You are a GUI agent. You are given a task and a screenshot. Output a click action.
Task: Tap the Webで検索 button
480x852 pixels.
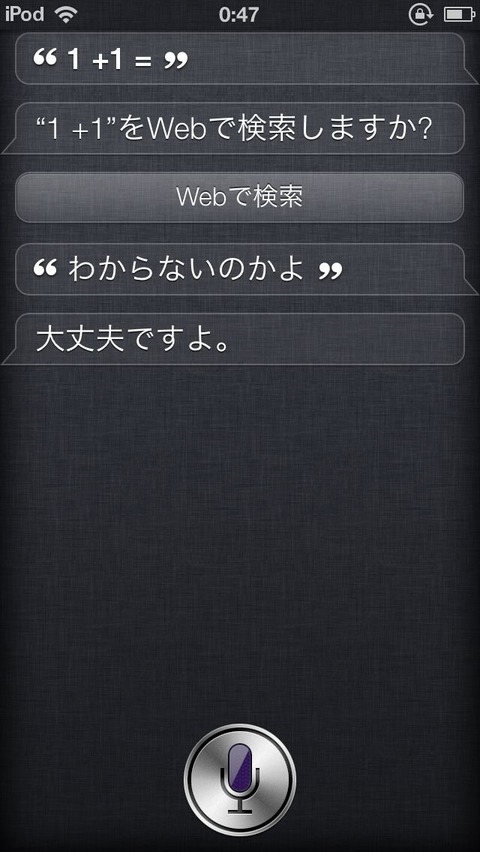(239, 198)
